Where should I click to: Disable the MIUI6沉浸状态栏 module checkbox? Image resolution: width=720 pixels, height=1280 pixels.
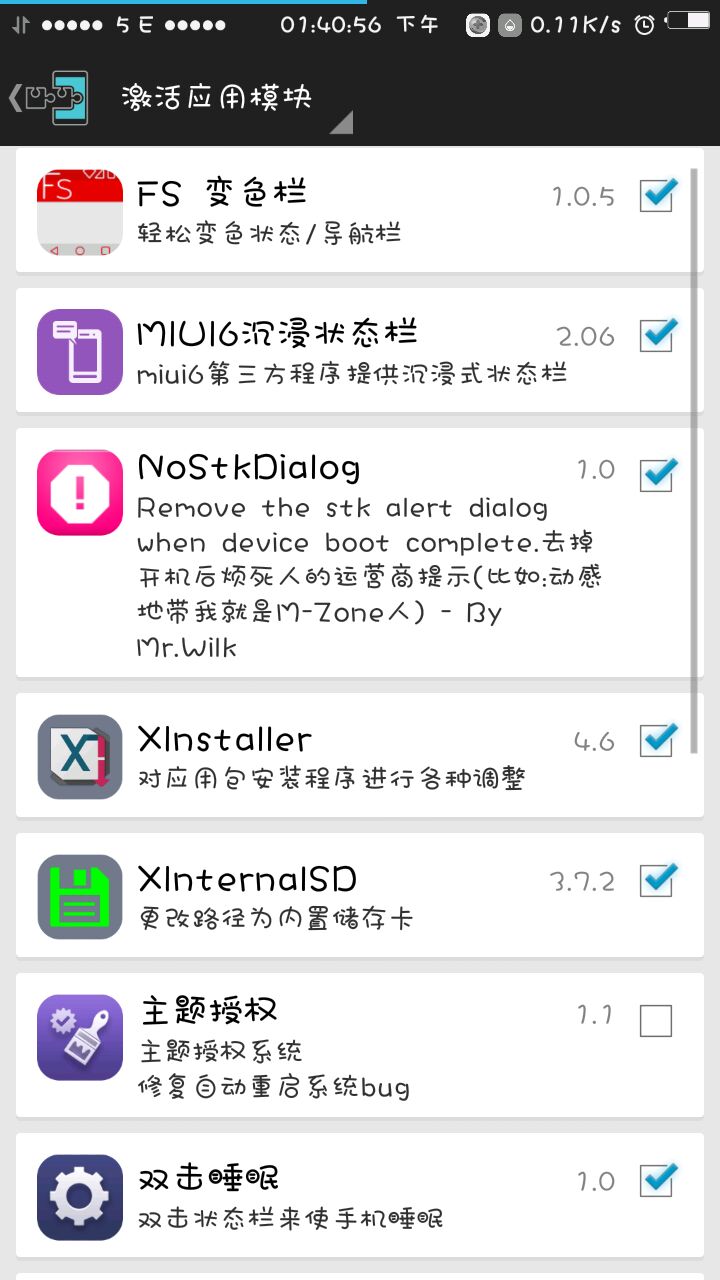pos(657,335)
